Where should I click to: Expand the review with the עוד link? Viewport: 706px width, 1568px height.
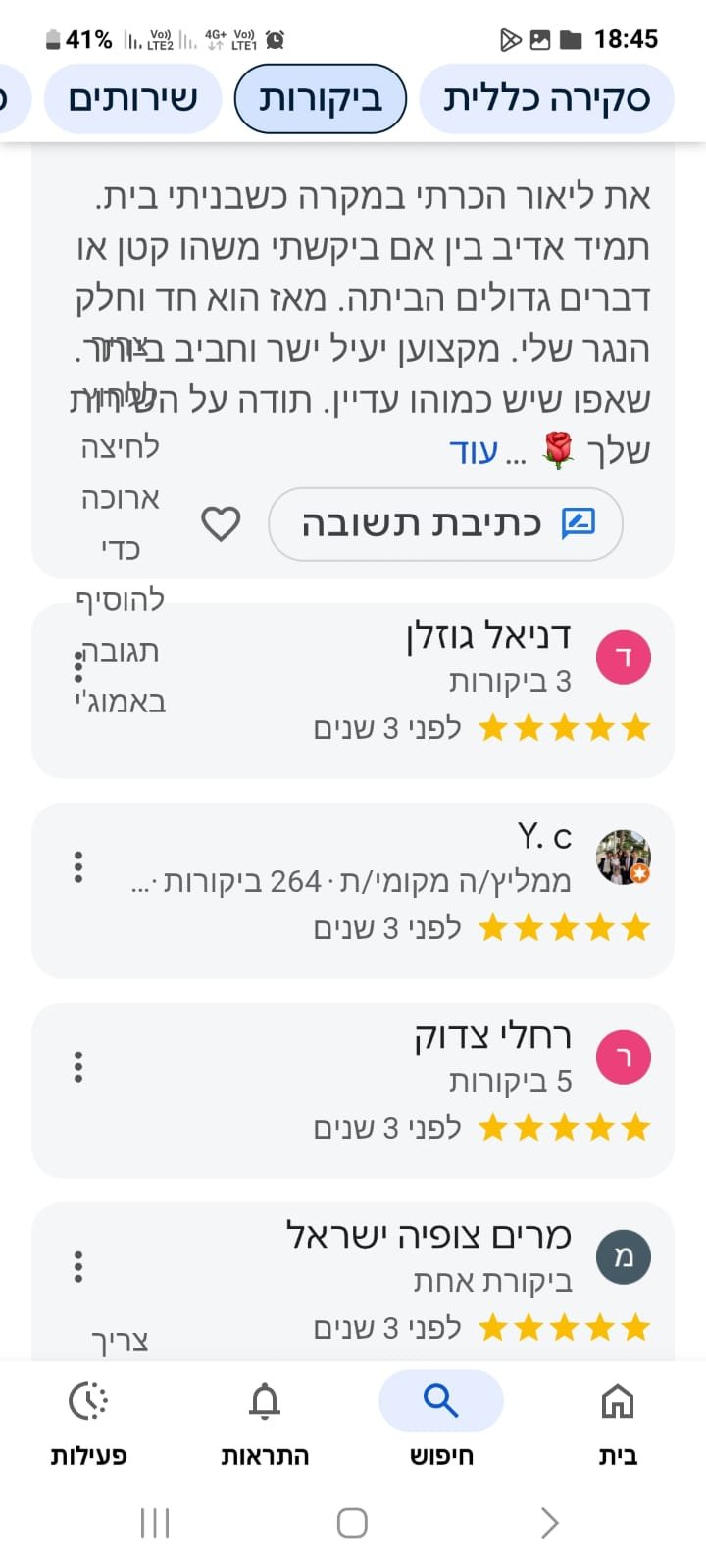click(x=474, y=451)
